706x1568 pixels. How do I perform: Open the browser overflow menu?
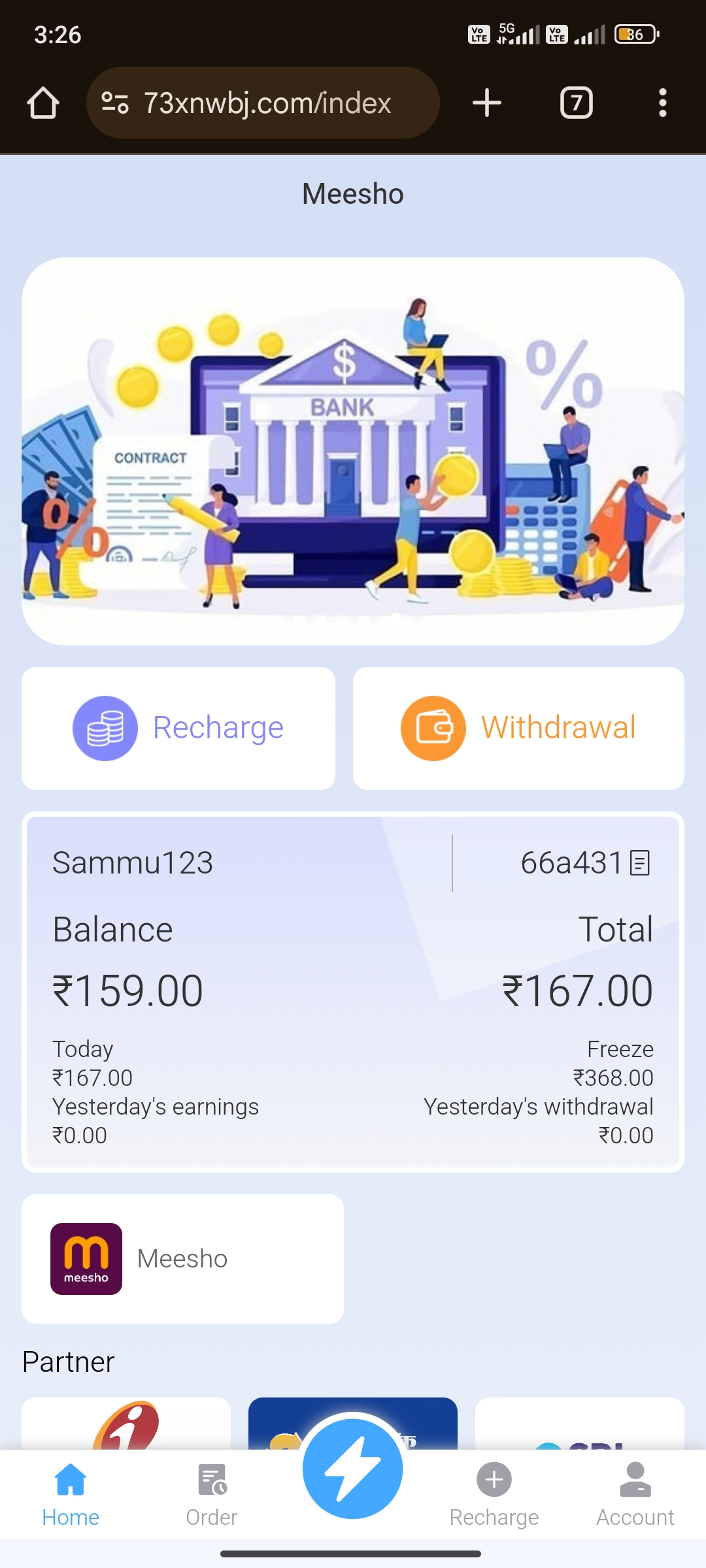662,103
